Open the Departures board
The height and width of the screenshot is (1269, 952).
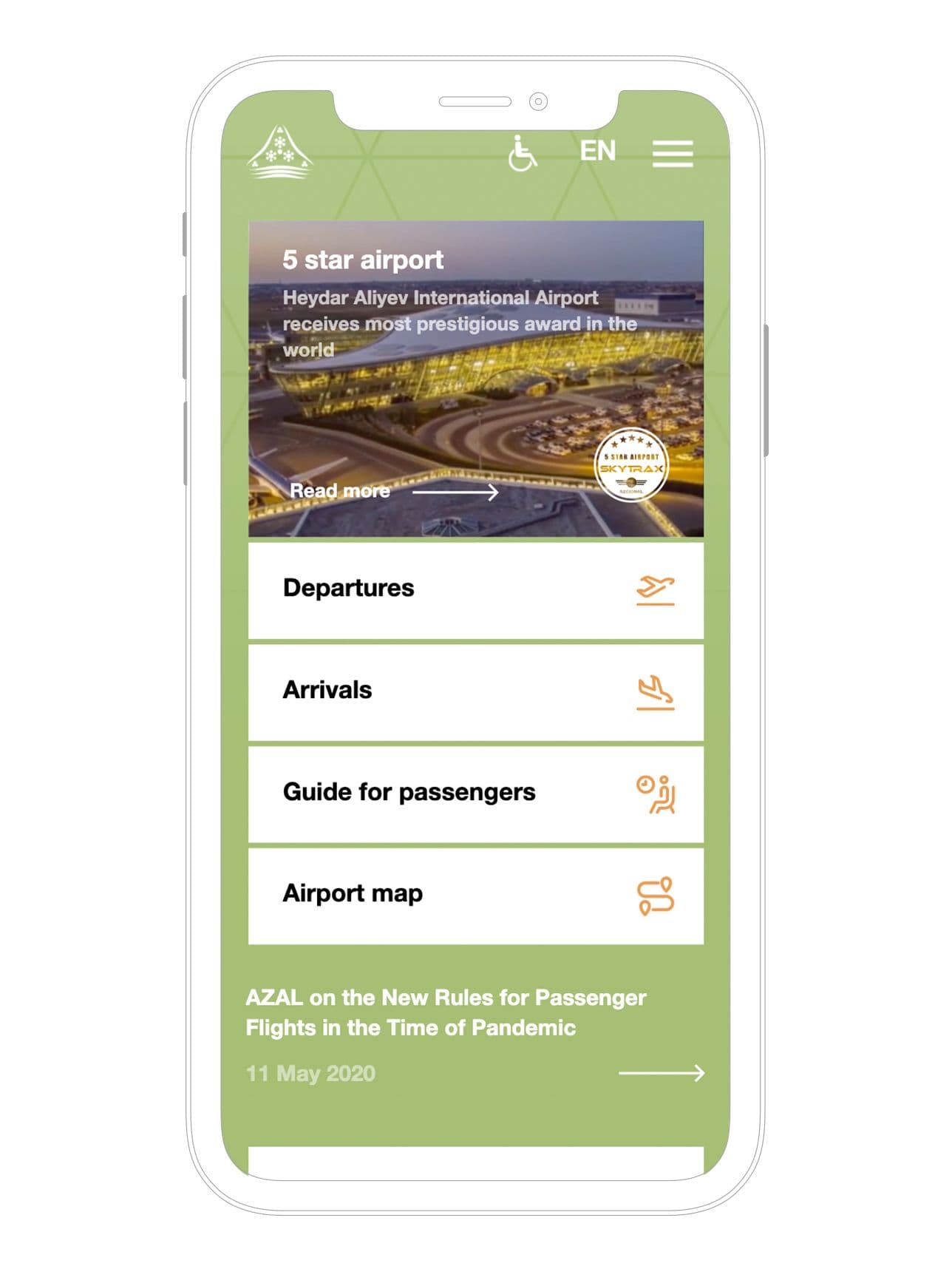point(475,589)
